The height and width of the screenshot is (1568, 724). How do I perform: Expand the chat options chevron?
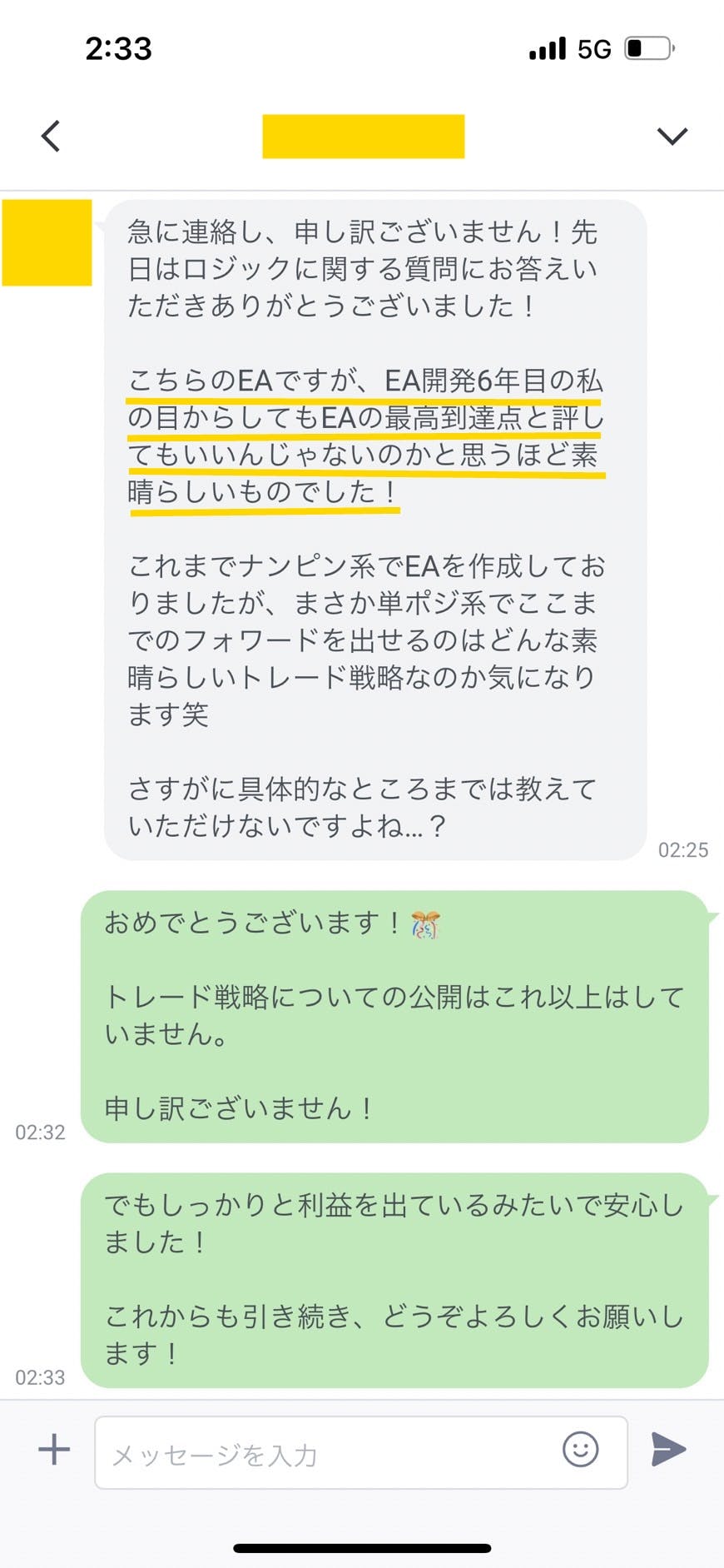[x=672, y=136]
